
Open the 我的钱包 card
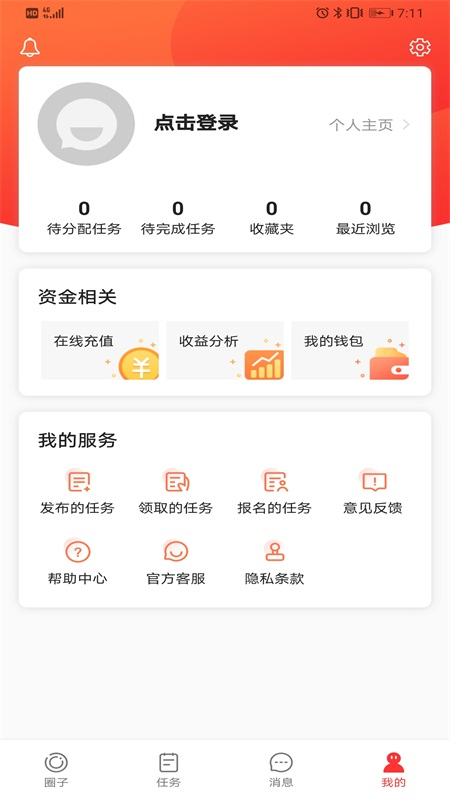(350, 350)
